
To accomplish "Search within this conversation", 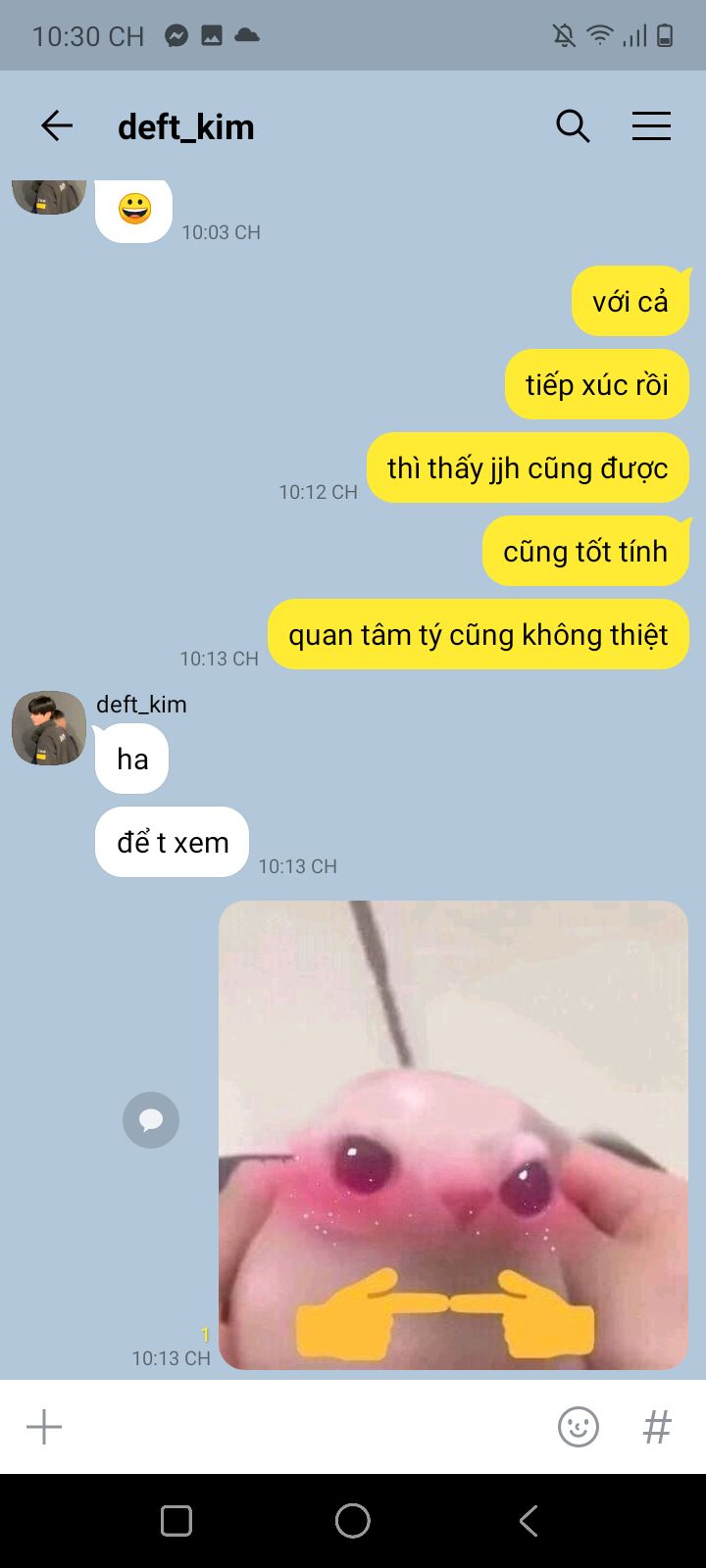I will (573, 126).
